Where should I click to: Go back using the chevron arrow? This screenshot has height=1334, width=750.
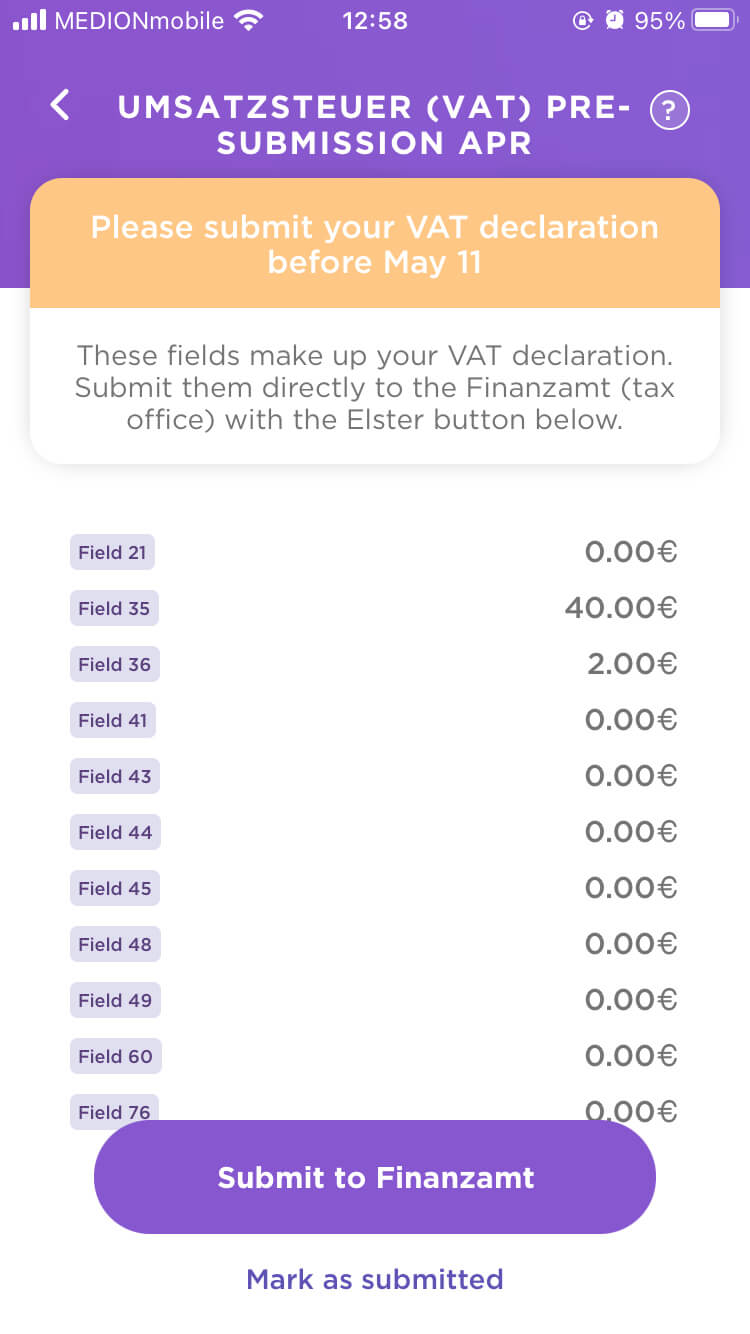pyautogui.click(x=59, y=105)
